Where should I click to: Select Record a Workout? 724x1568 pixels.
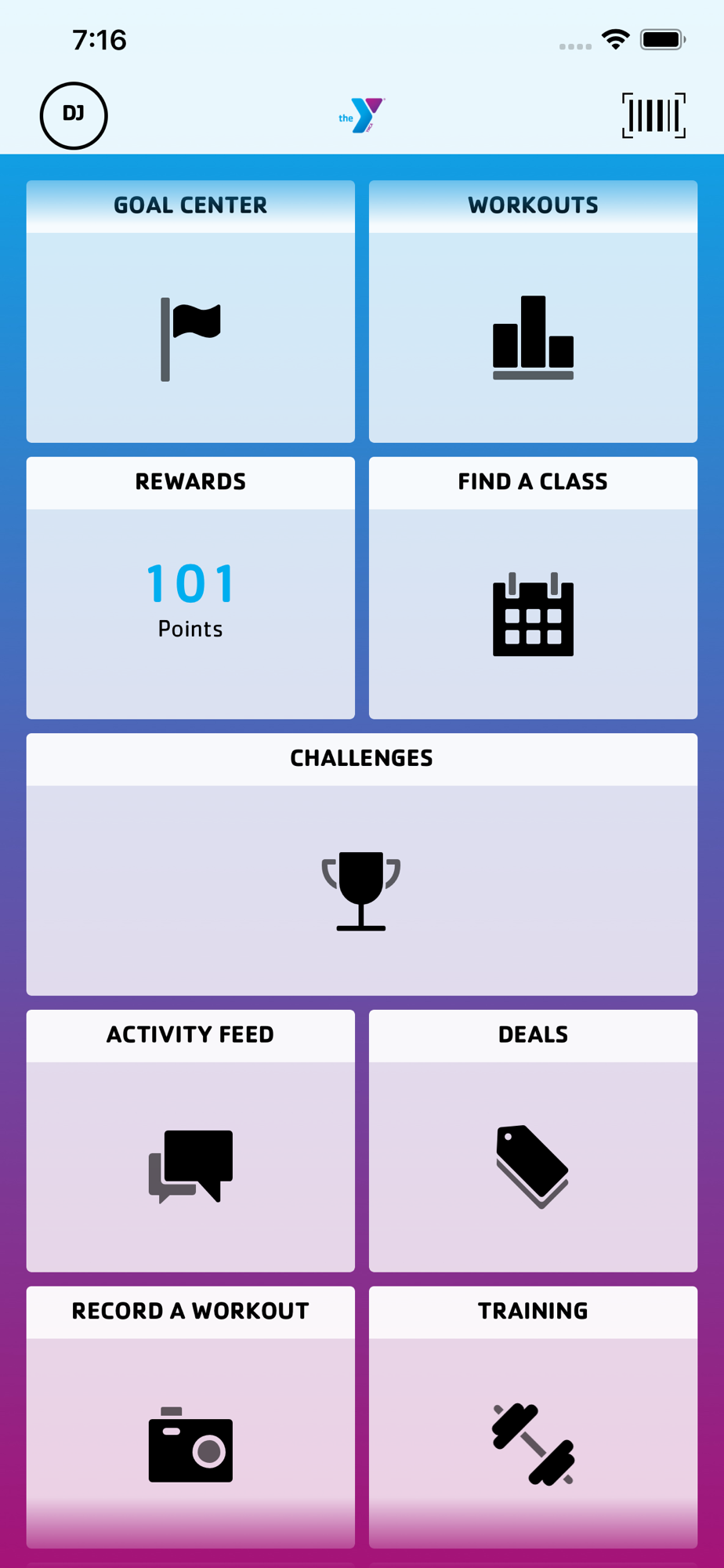click(x=190, y=1417)
